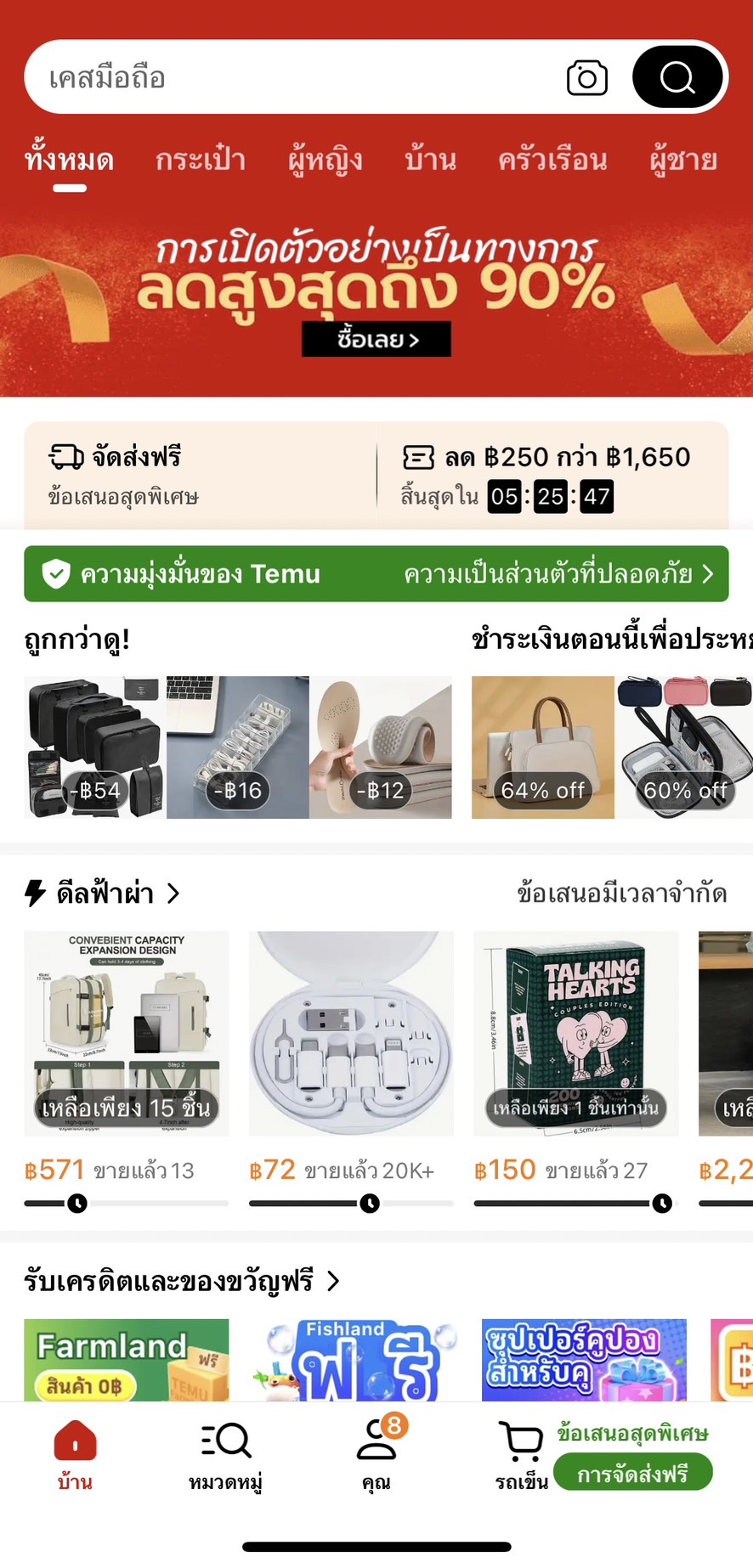View the handbag with 64% off
Screen dimensions: 753x1568
tap(542, 747)
